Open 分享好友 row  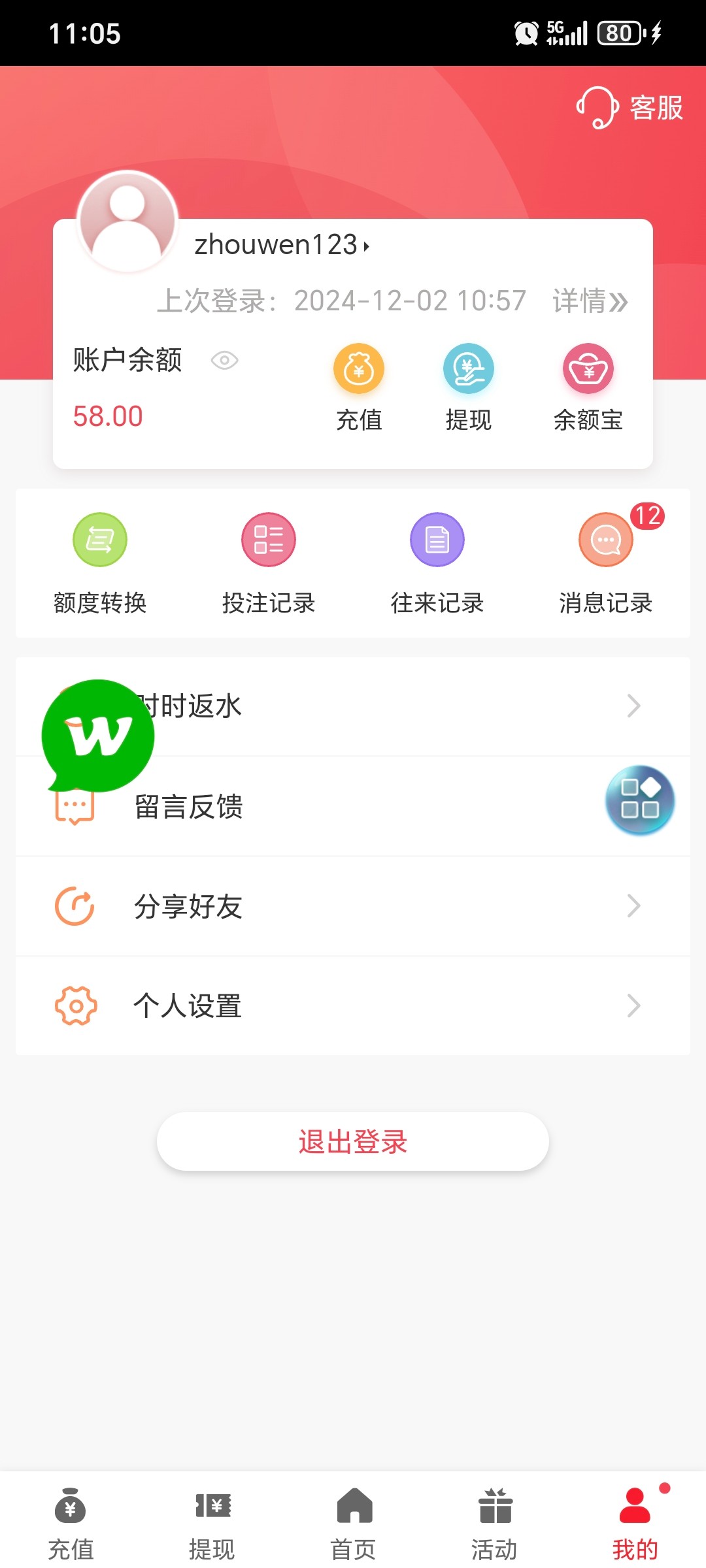tap(353, 906)
